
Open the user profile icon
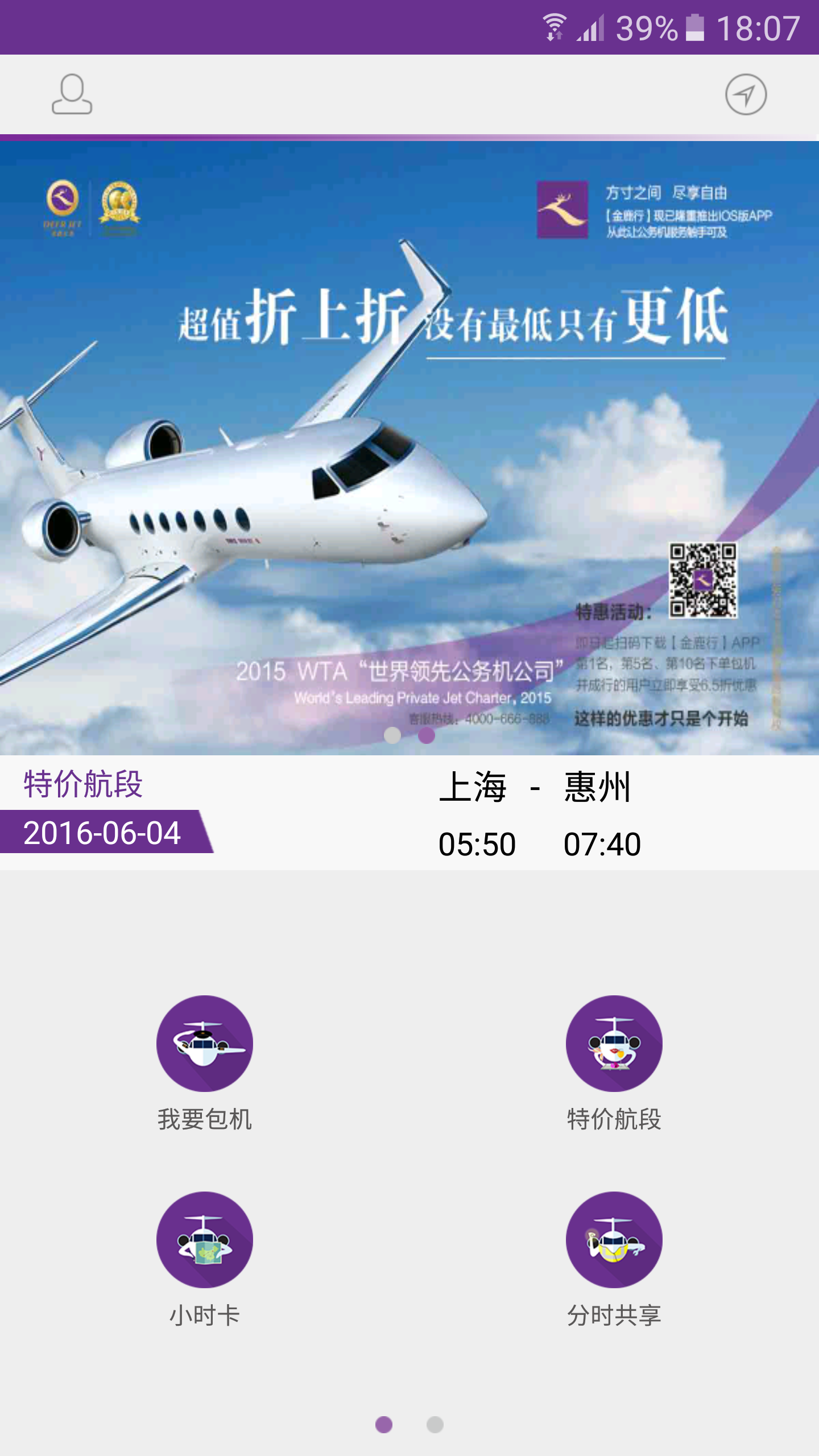(72, 94)
